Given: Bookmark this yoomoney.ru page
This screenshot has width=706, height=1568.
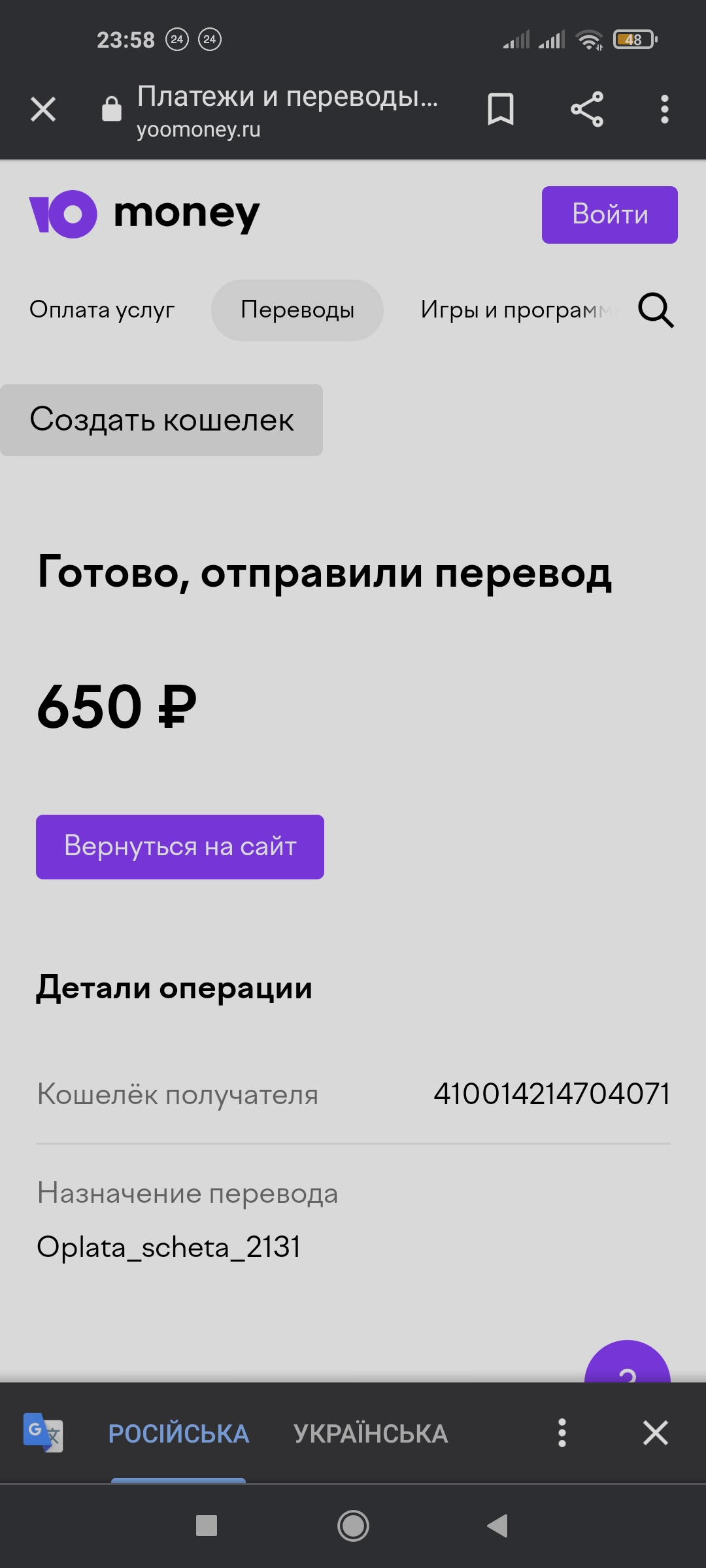Looking at the screenshot, I should [501, 109].
